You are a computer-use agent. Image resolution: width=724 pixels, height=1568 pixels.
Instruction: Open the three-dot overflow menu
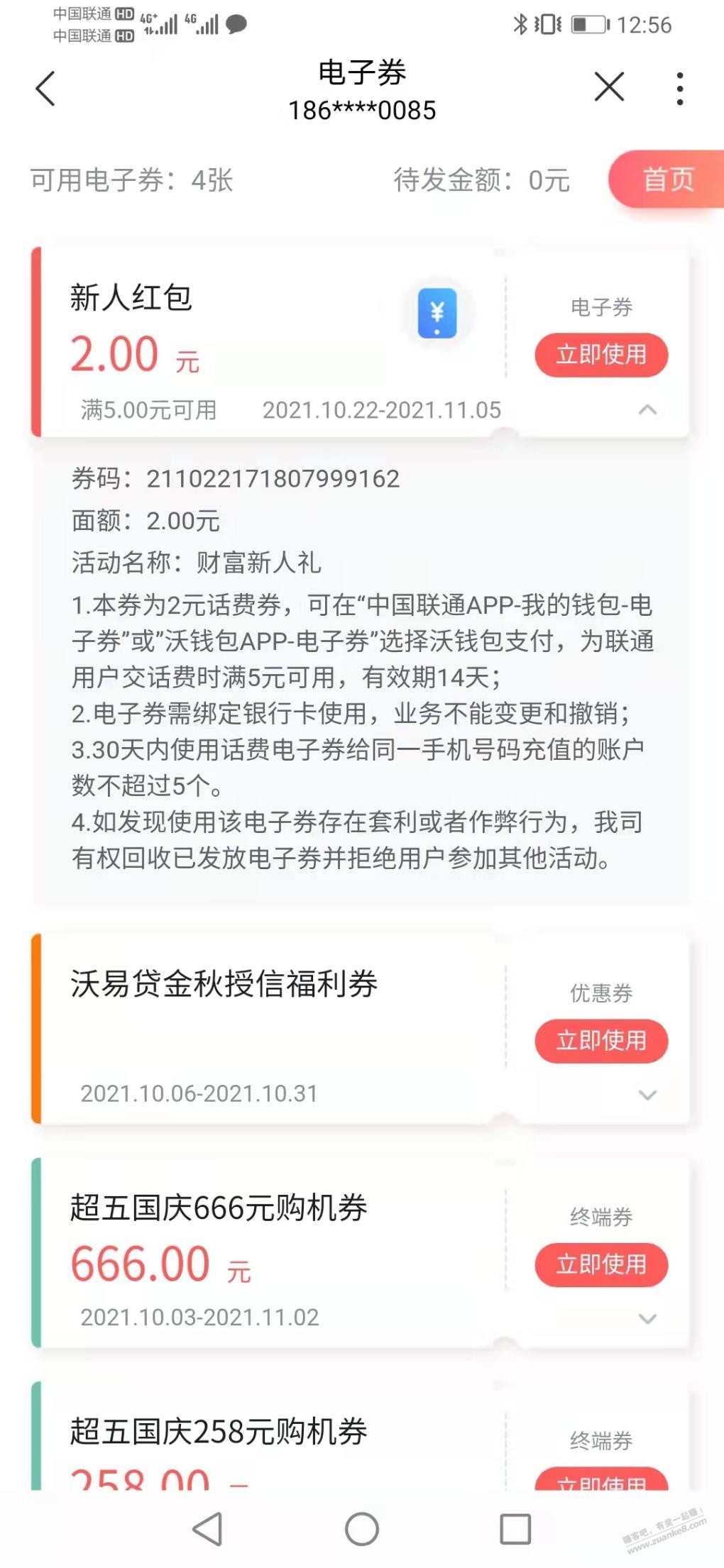click(679, 89)
